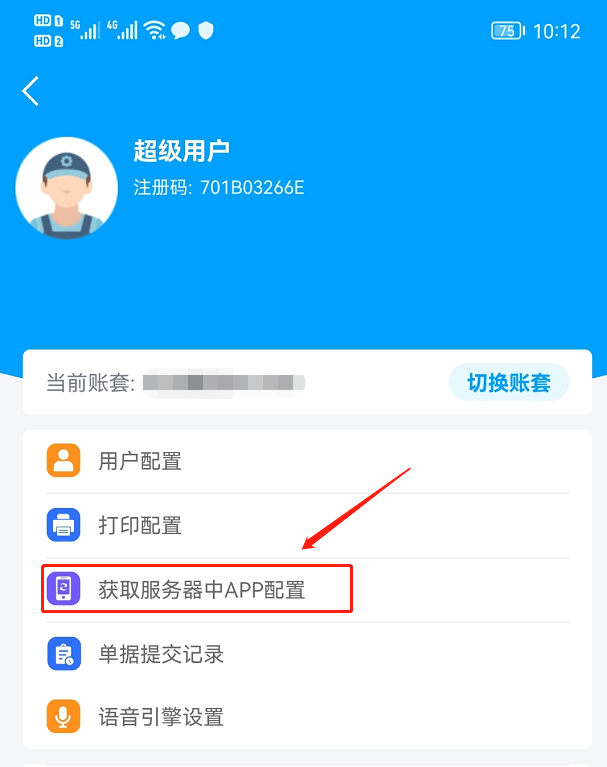607x767 pixels.
Task: Select 获取服务器中APP配置
Action: coord(200,590)
